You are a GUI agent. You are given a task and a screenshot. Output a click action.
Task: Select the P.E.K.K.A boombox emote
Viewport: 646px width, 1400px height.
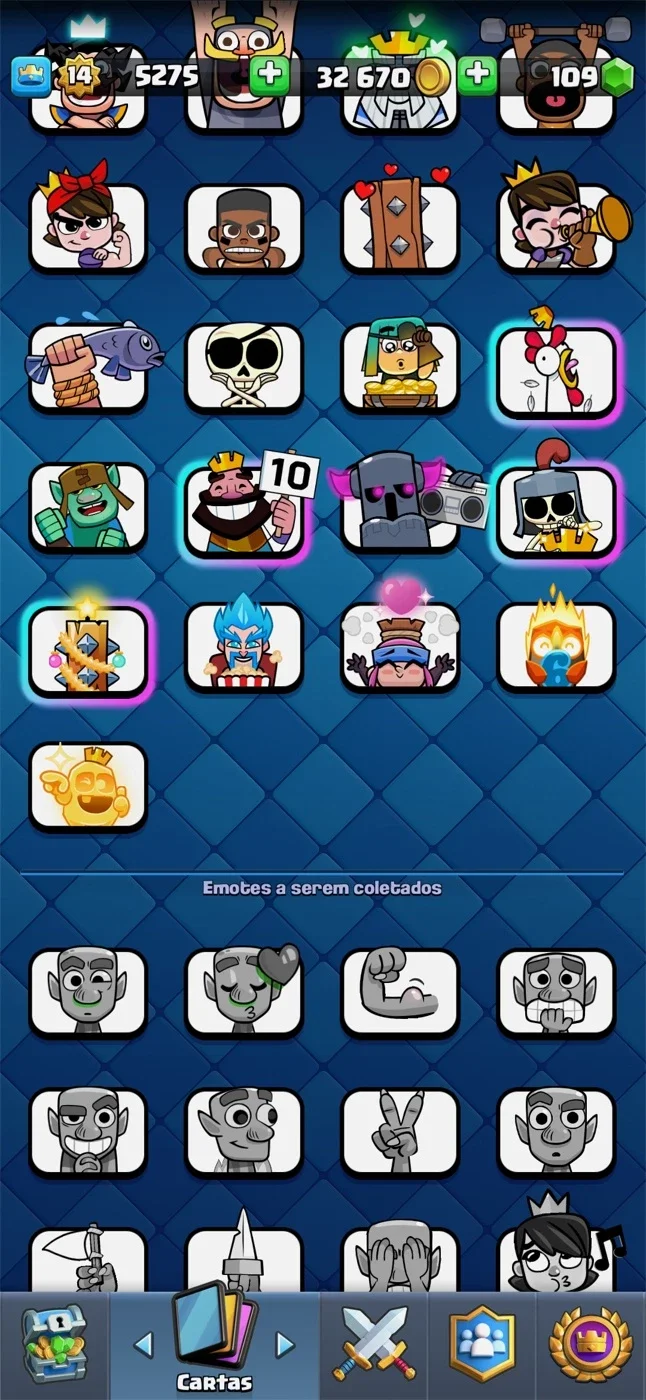(x=403, y=503)
